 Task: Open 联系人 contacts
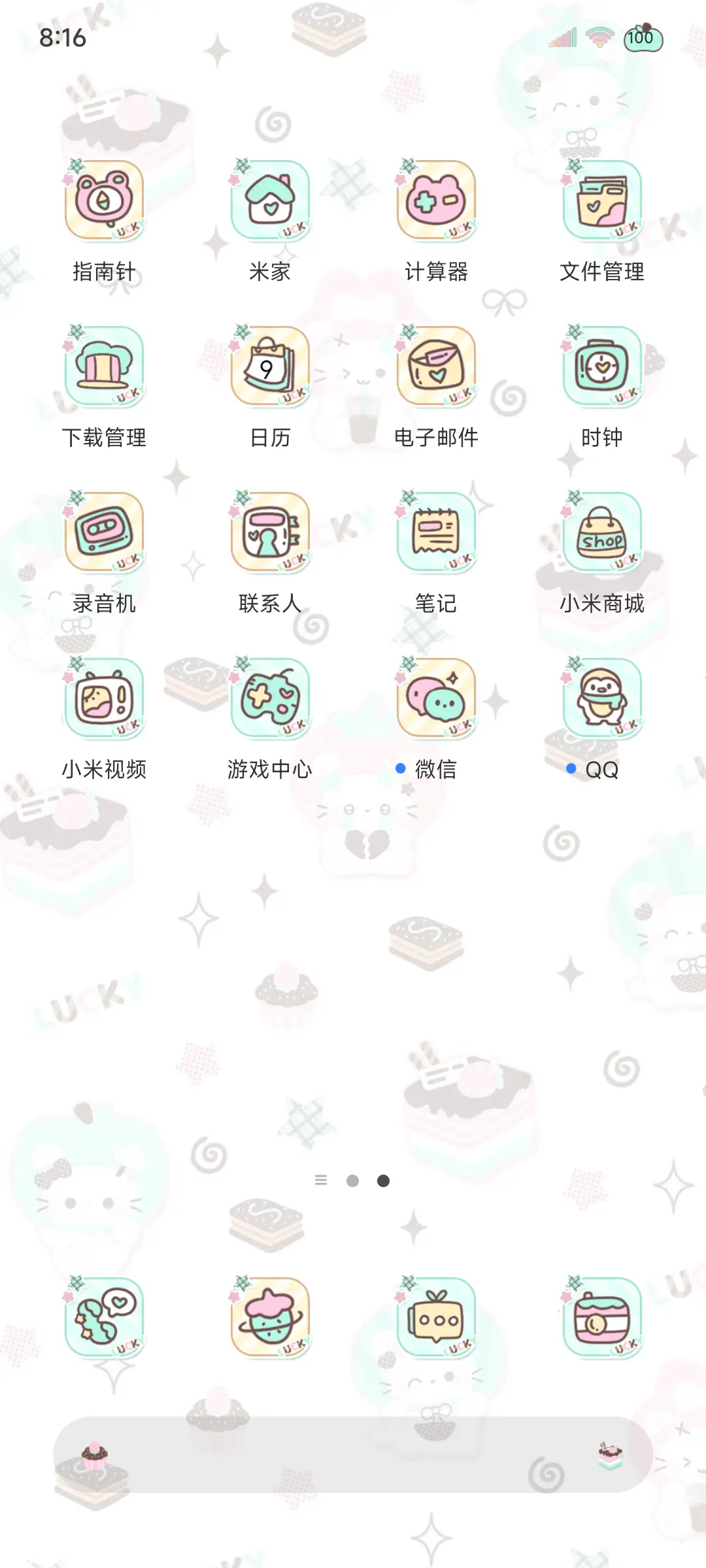tap(269, 534)
